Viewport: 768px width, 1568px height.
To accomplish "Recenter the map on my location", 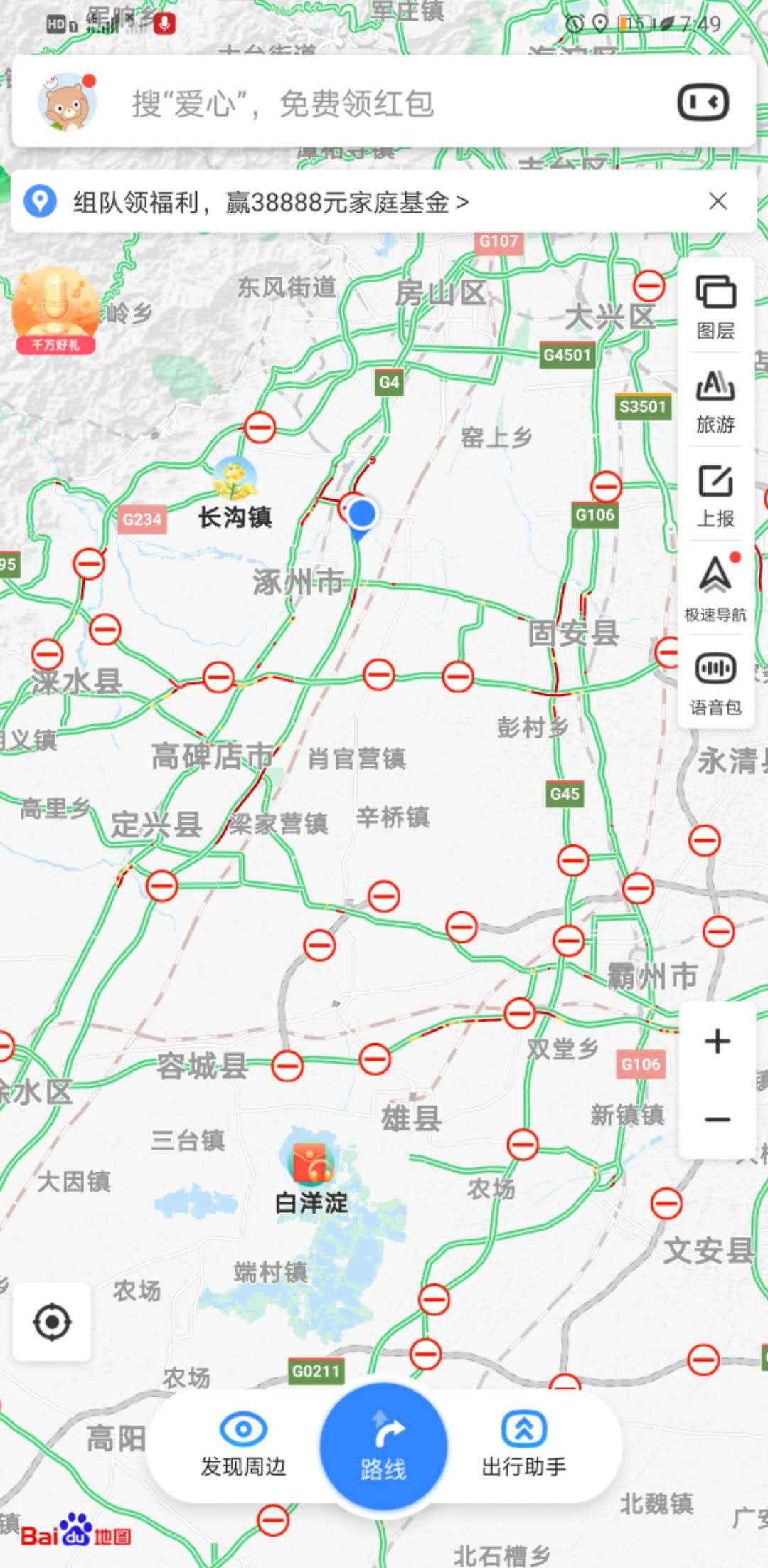I will [x=52, y=1323].
